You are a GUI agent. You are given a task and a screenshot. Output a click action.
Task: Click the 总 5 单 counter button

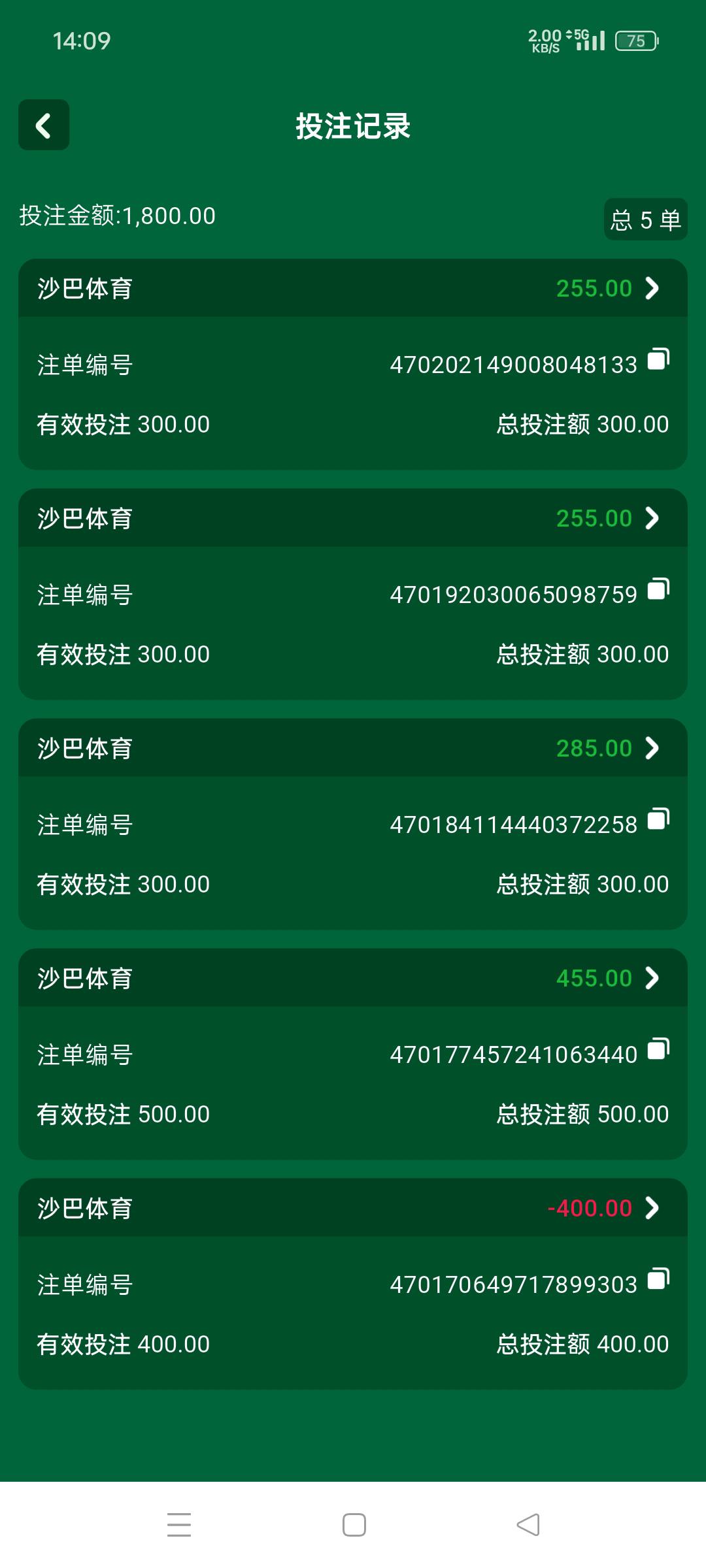coord(645,220)
